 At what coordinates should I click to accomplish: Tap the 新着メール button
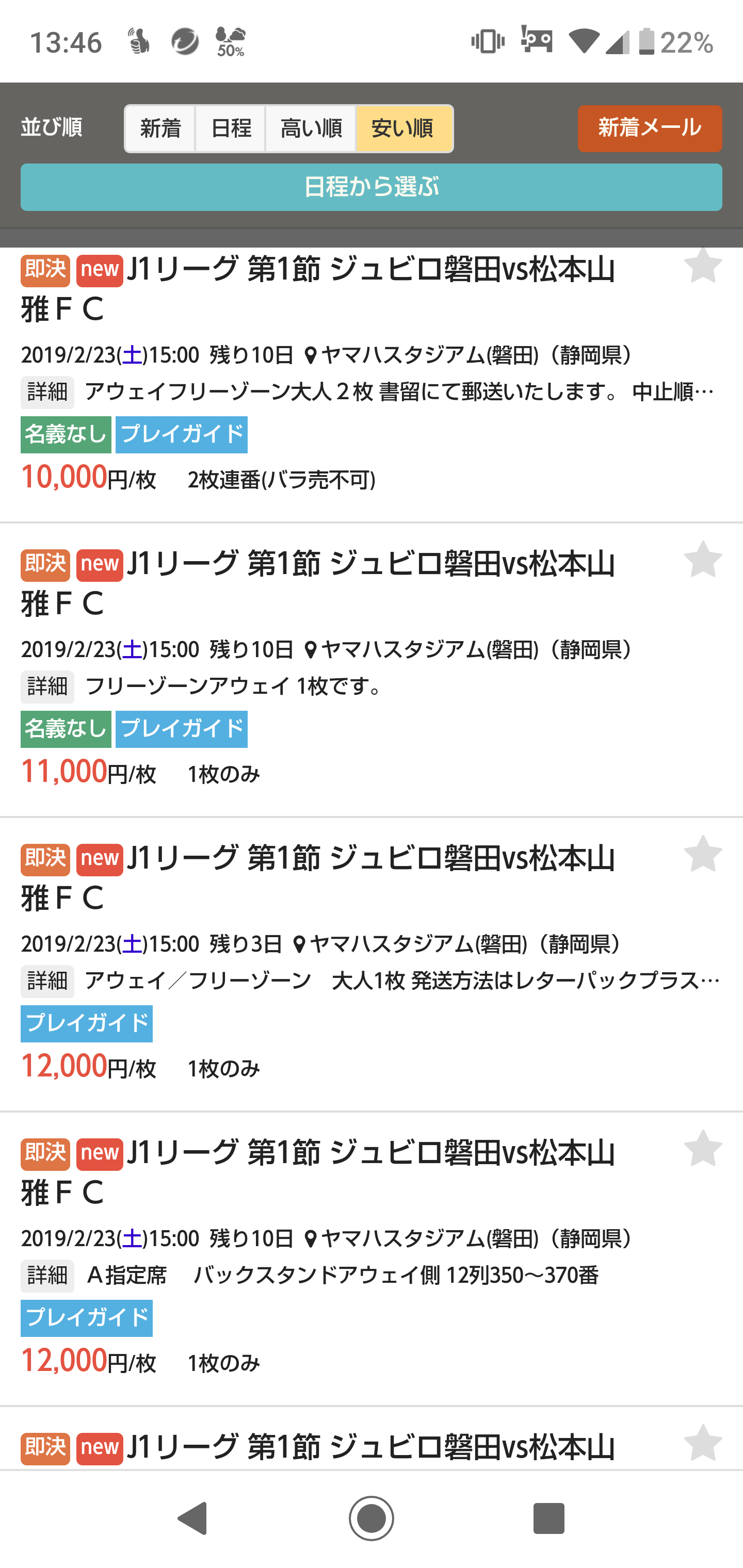[649, 128]
